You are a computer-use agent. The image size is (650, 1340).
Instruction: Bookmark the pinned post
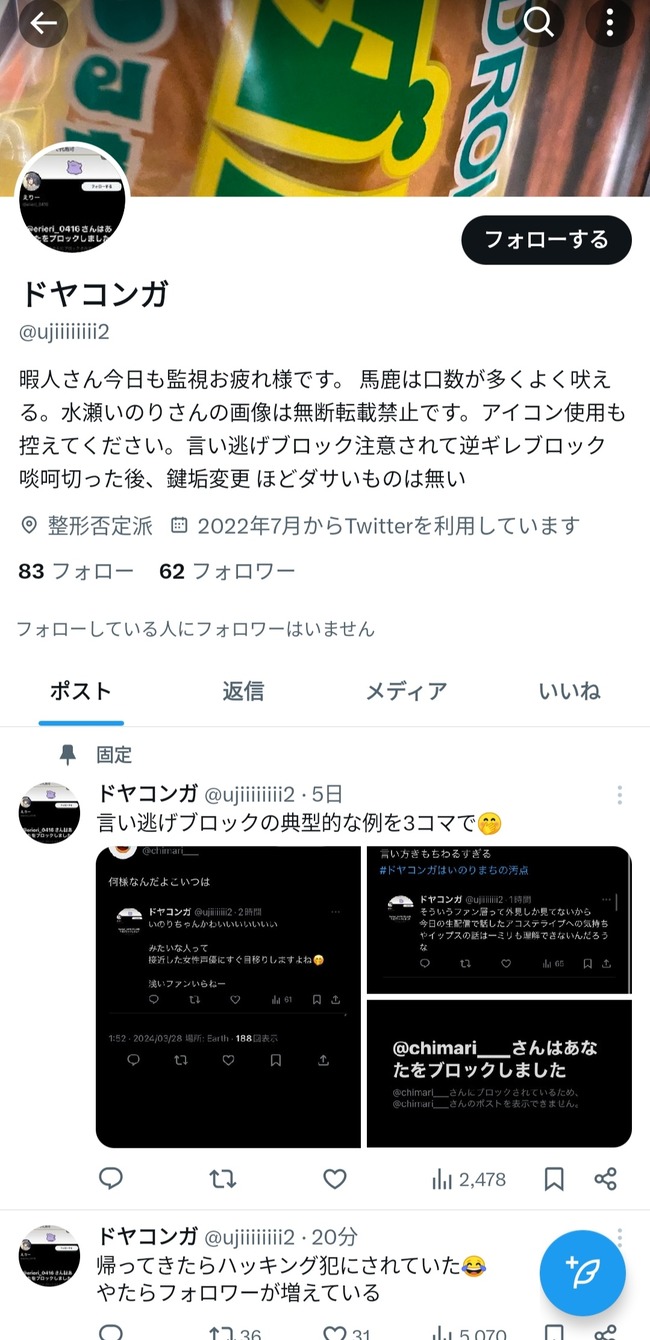(x=554, y=1179)
